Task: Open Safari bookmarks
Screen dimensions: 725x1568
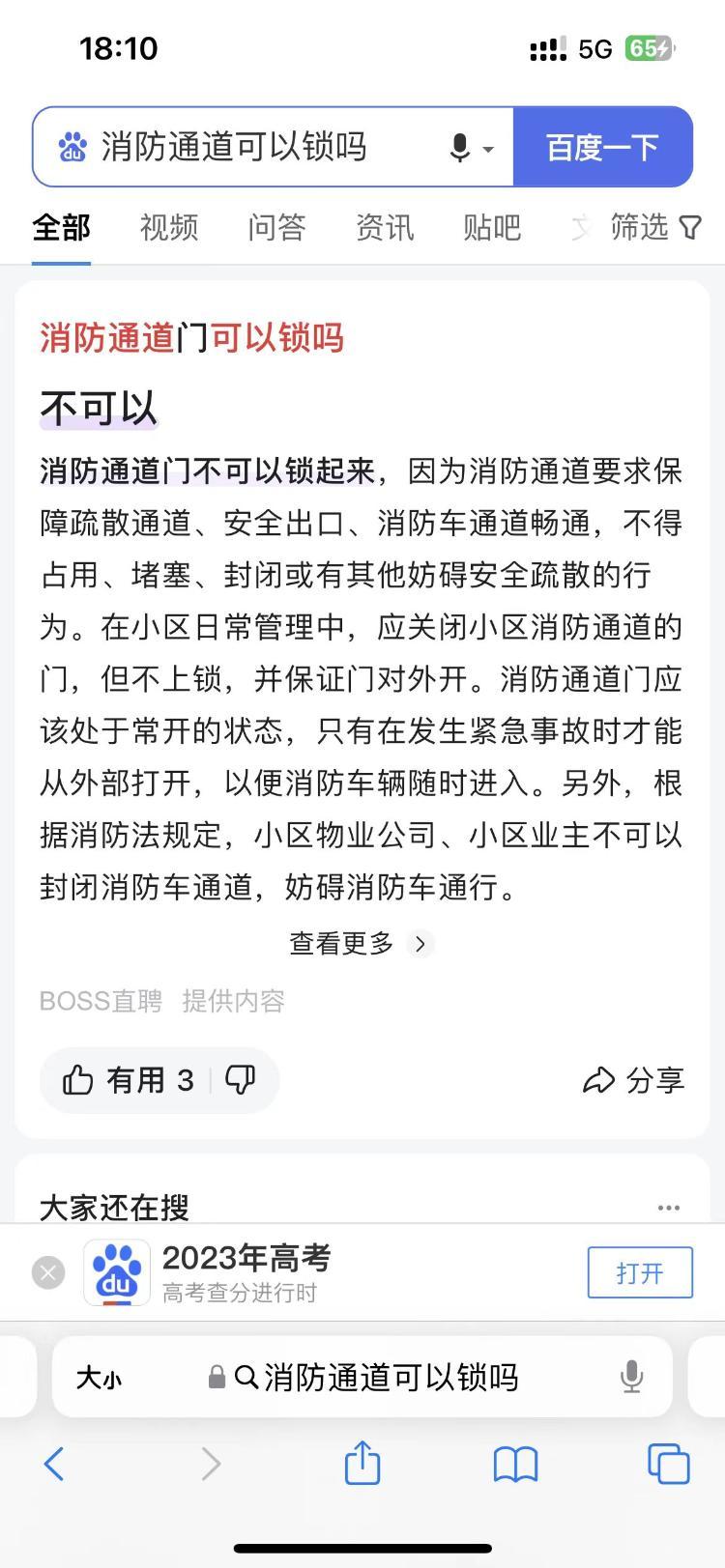Action: 515,1465
